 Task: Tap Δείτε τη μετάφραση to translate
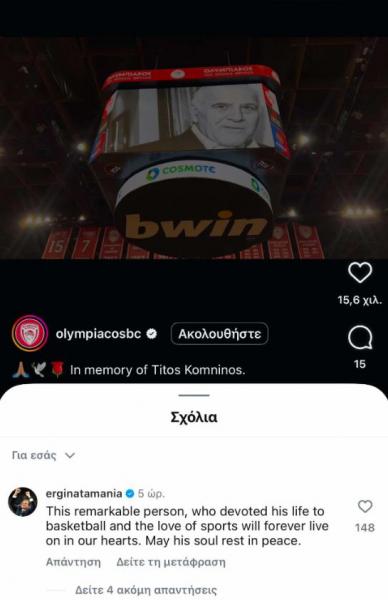point(171,562)
